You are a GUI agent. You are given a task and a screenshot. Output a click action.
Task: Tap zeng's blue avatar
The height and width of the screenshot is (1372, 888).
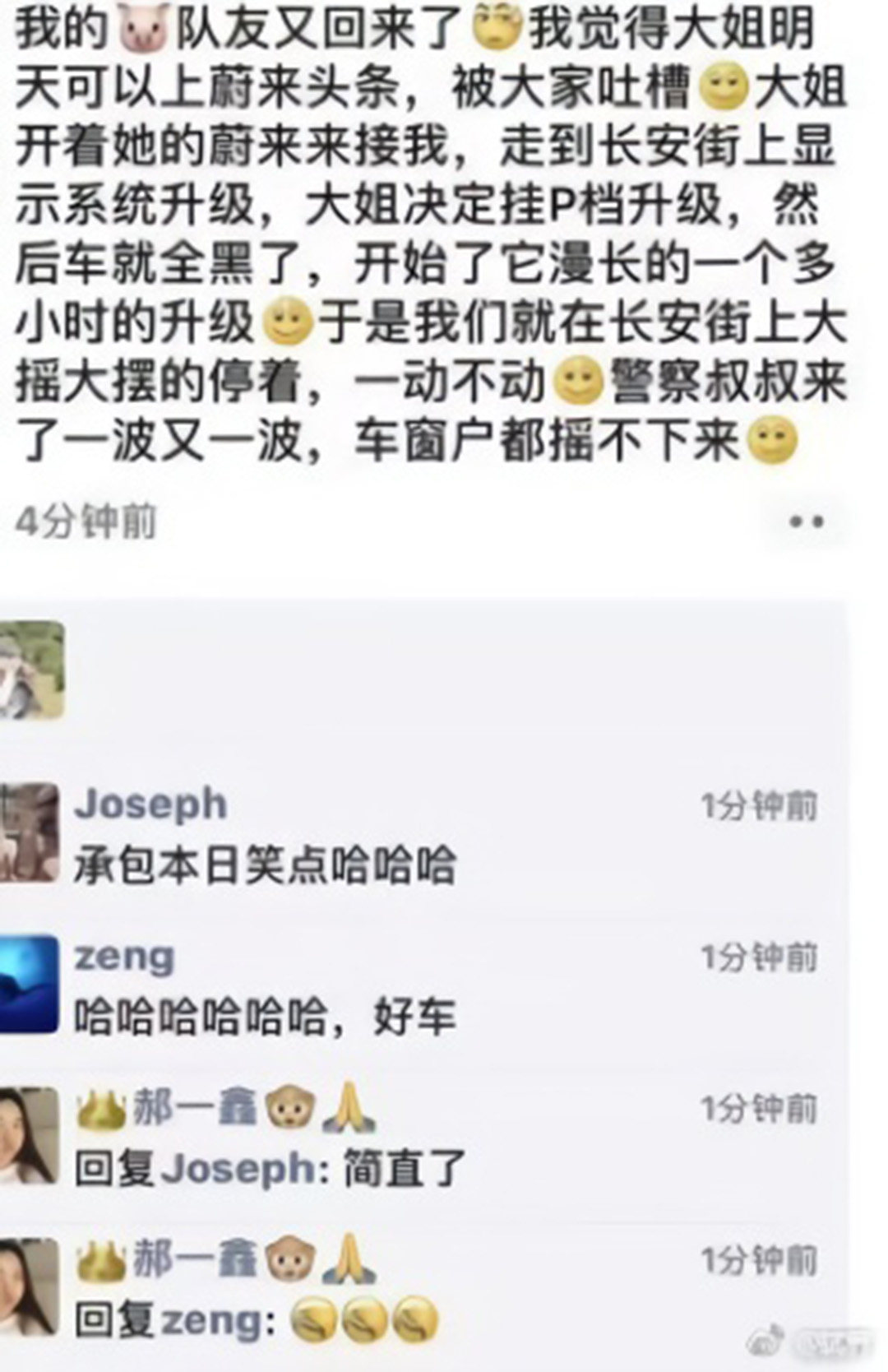[29, 985]
